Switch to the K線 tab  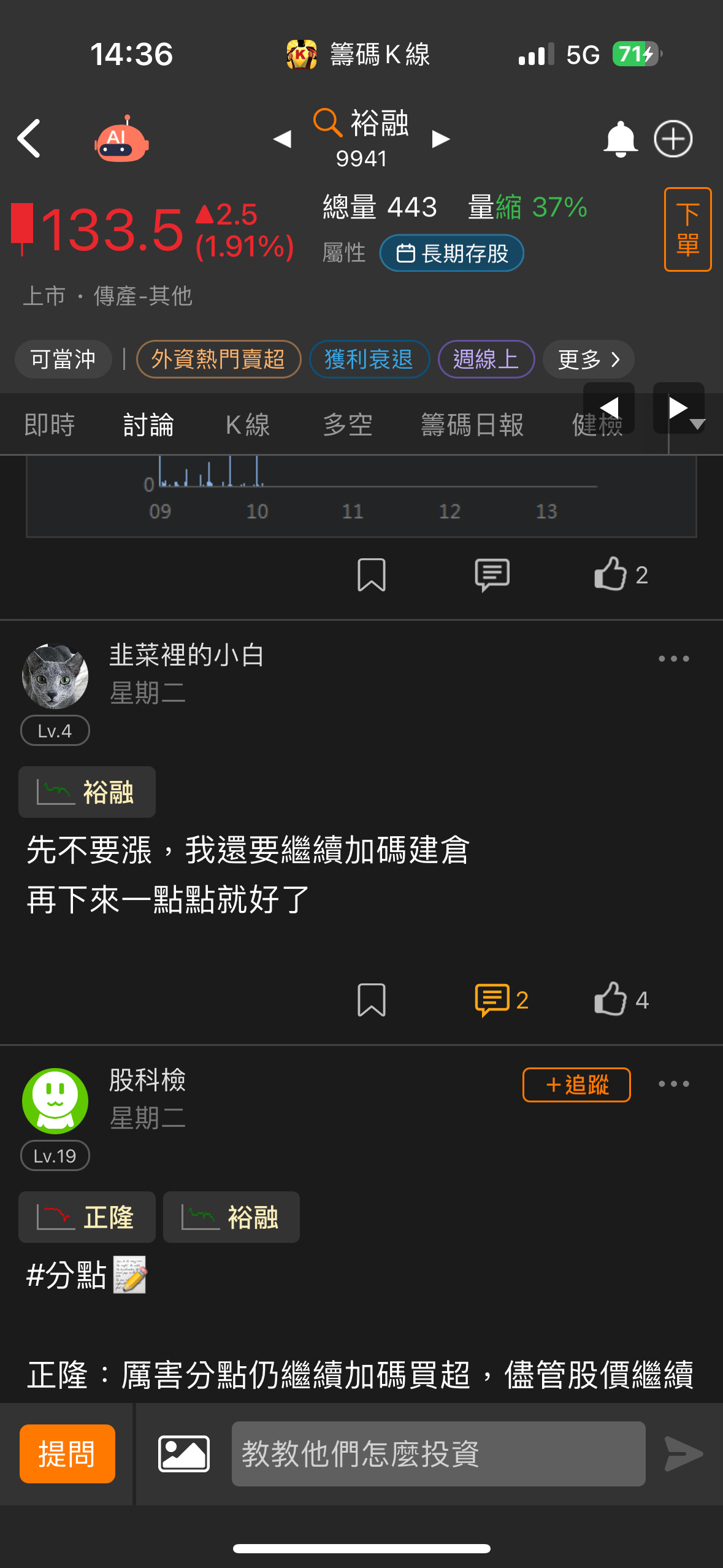click(x=247, y=424)
